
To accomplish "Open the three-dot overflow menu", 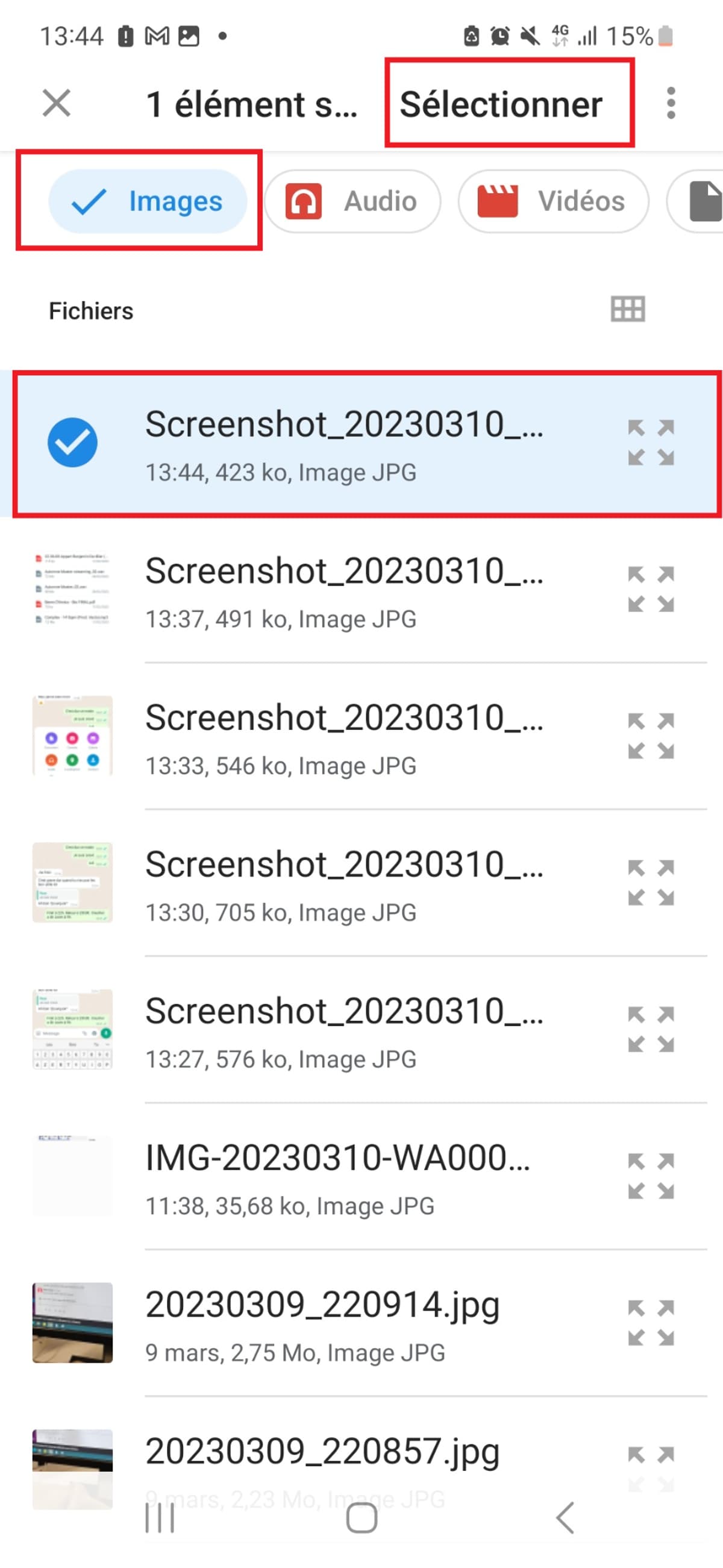I will (x=671, y=104).
